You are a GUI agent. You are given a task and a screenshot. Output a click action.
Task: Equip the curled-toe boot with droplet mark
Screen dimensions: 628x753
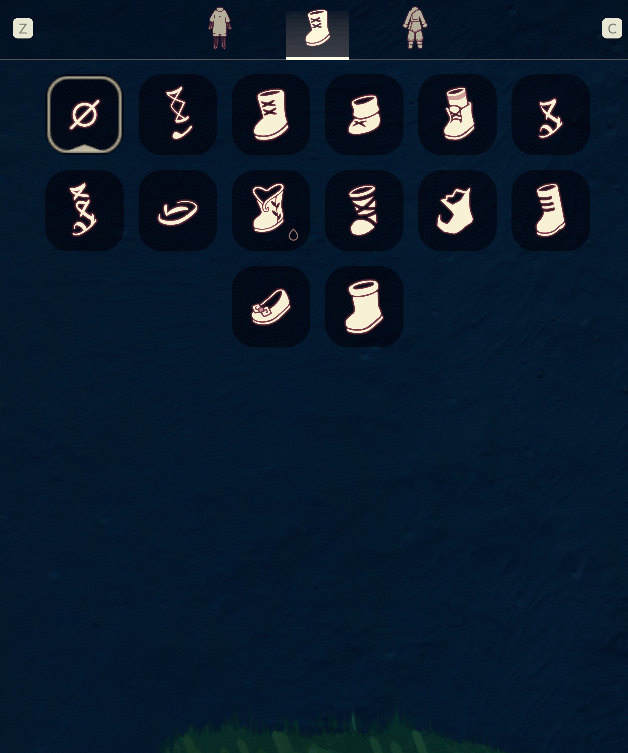click(x=270, y=211)
